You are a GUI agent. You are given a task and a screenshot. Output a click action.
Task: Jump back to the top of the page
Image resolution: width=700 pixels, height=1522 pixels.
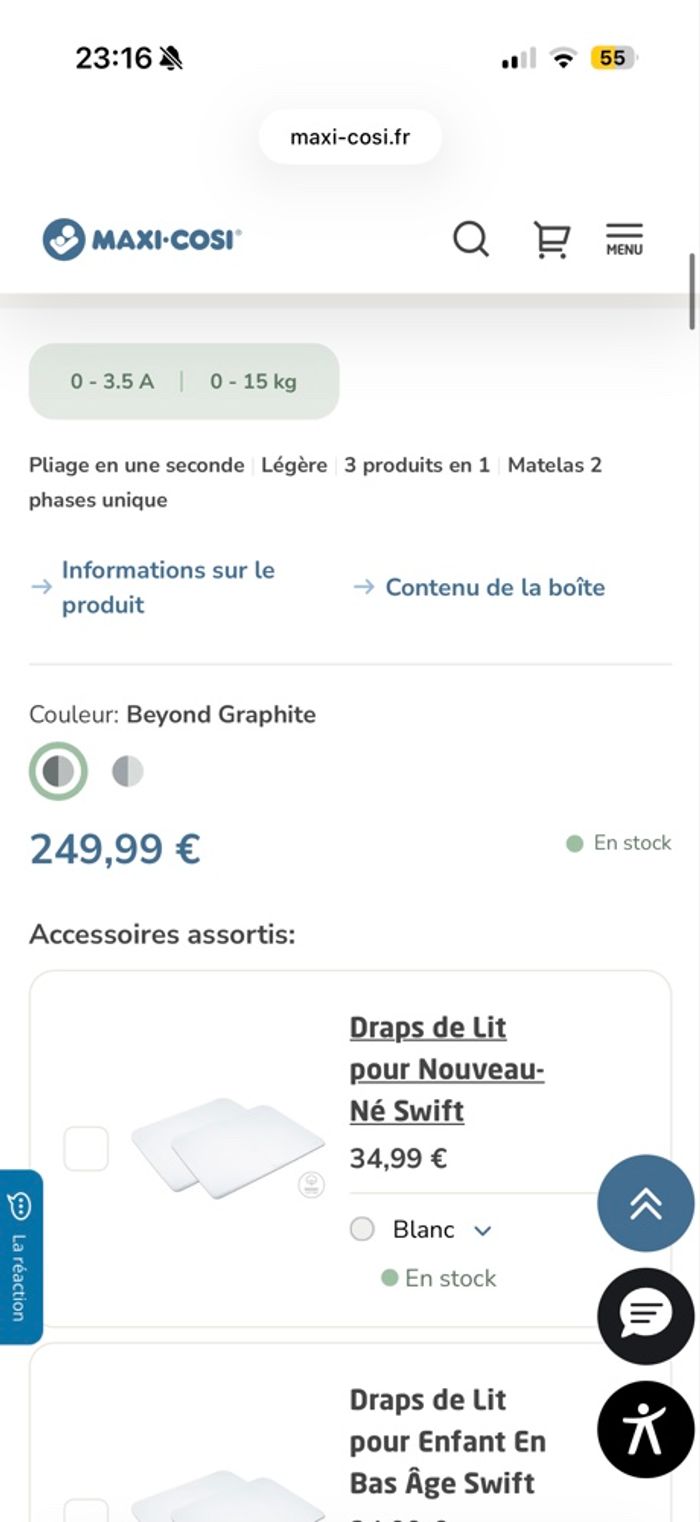645,1203
